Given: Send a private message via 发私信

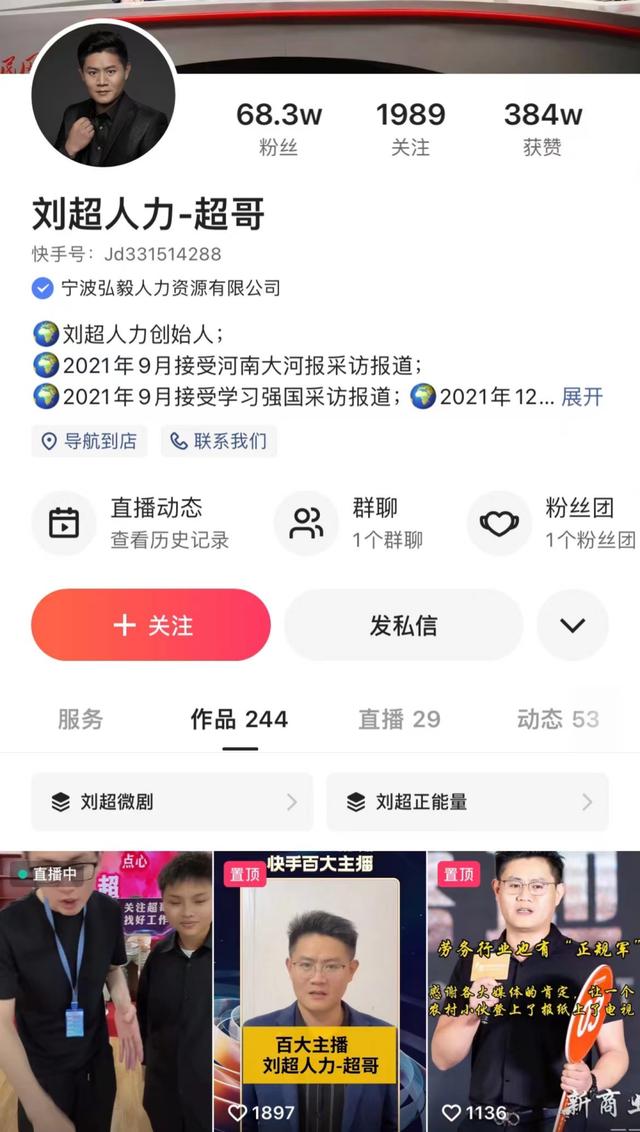Looking at the screenshot, I should [x=403, y=625].
